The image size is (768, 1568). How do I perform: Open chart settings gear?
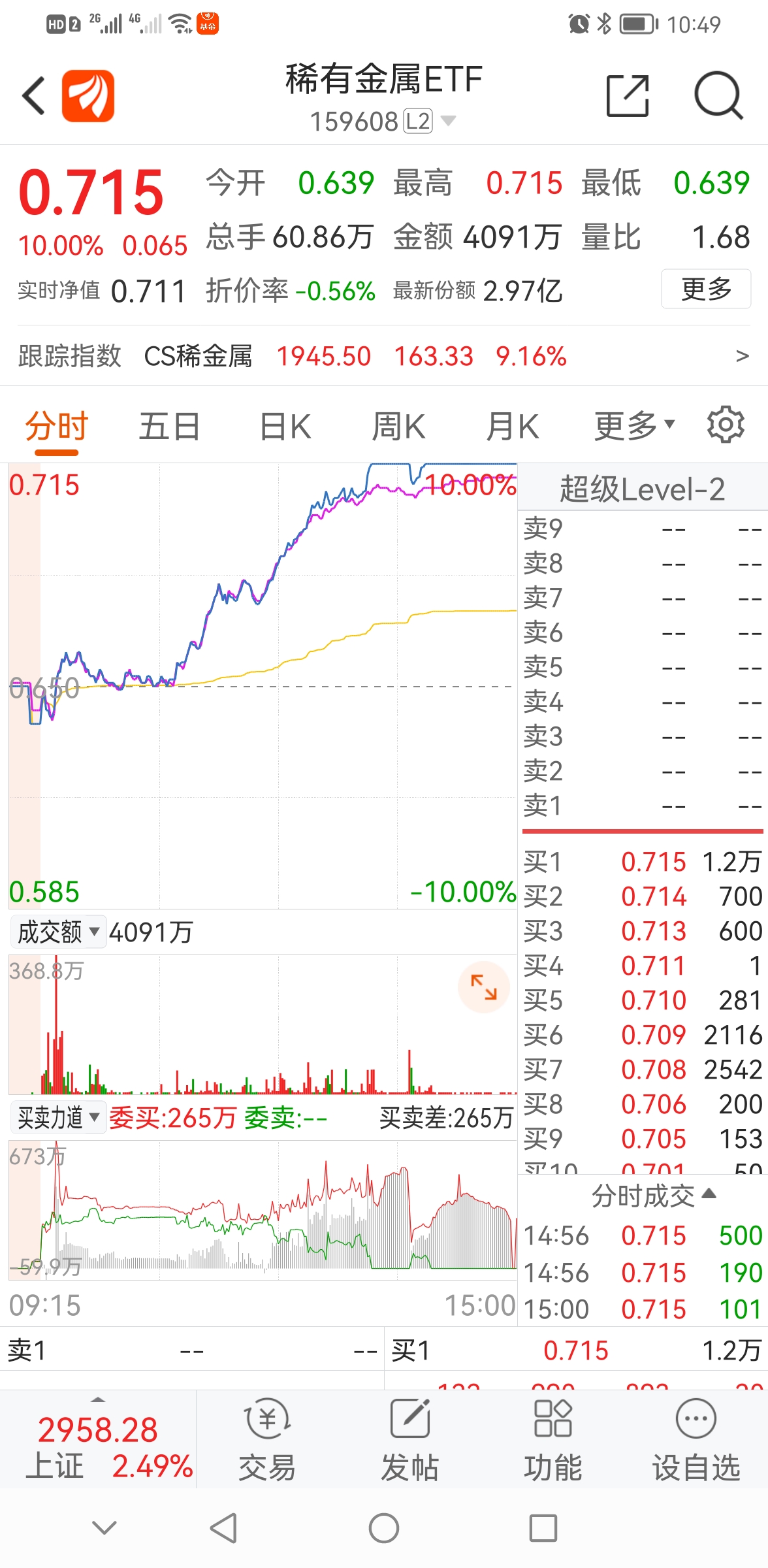pos(726,425)
